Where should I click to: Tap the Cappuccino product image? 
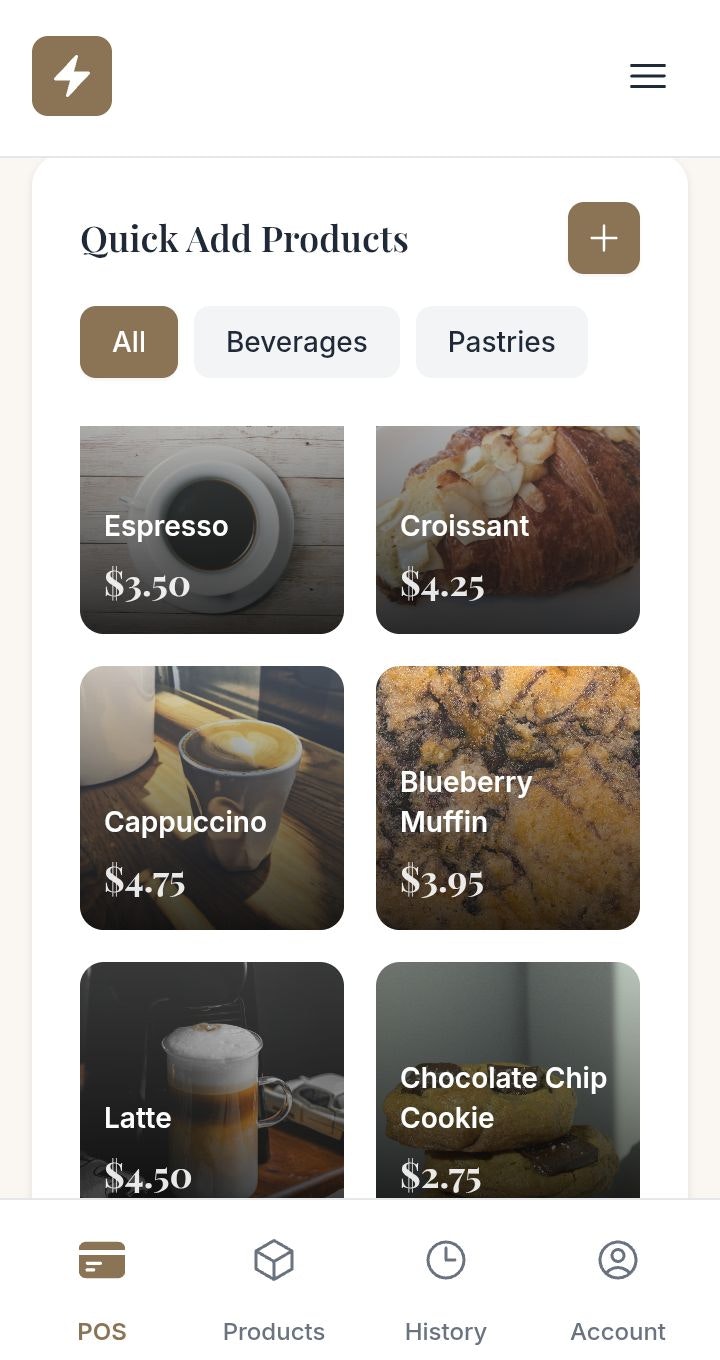click(x=211, y=797)
